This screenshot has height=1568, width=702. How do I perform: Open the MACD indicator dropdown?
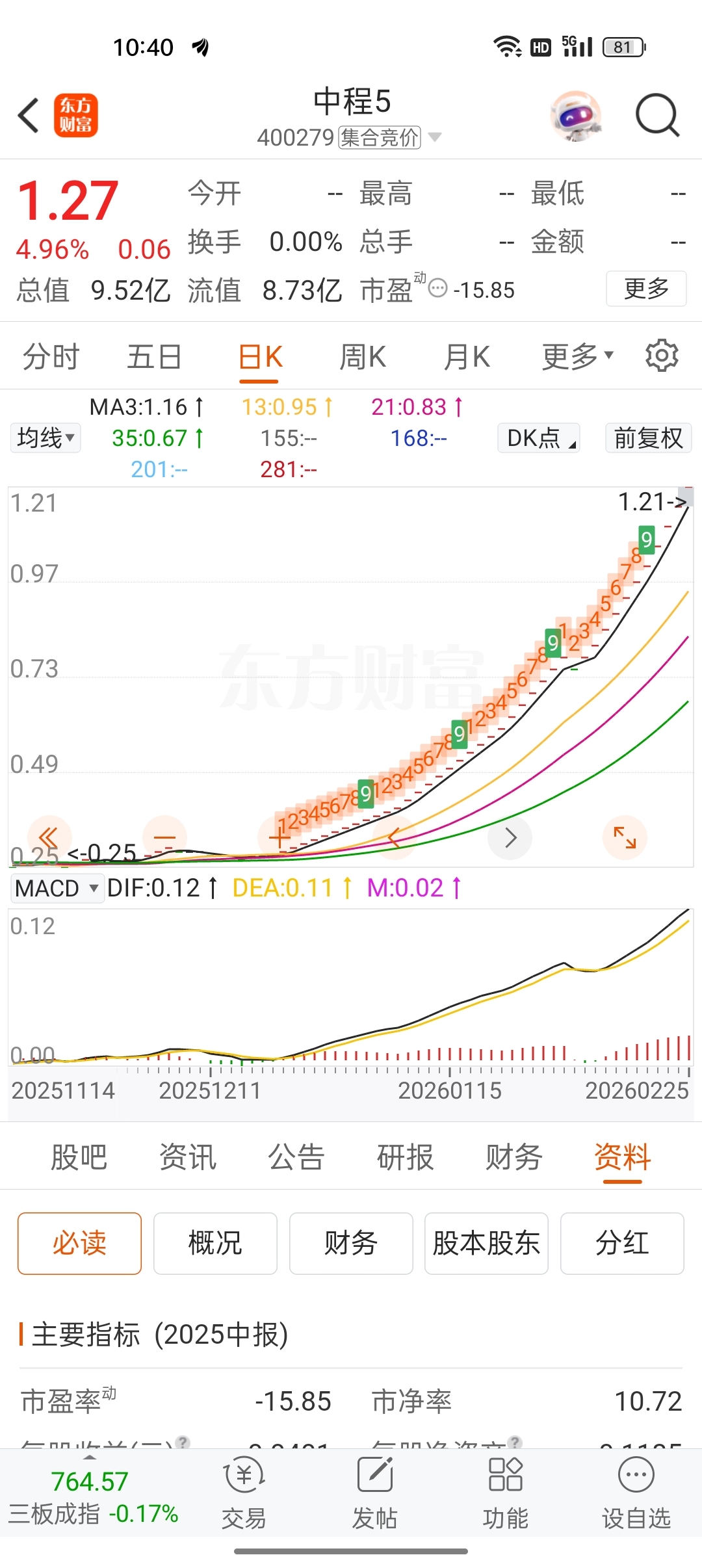(x=57, y=888)
